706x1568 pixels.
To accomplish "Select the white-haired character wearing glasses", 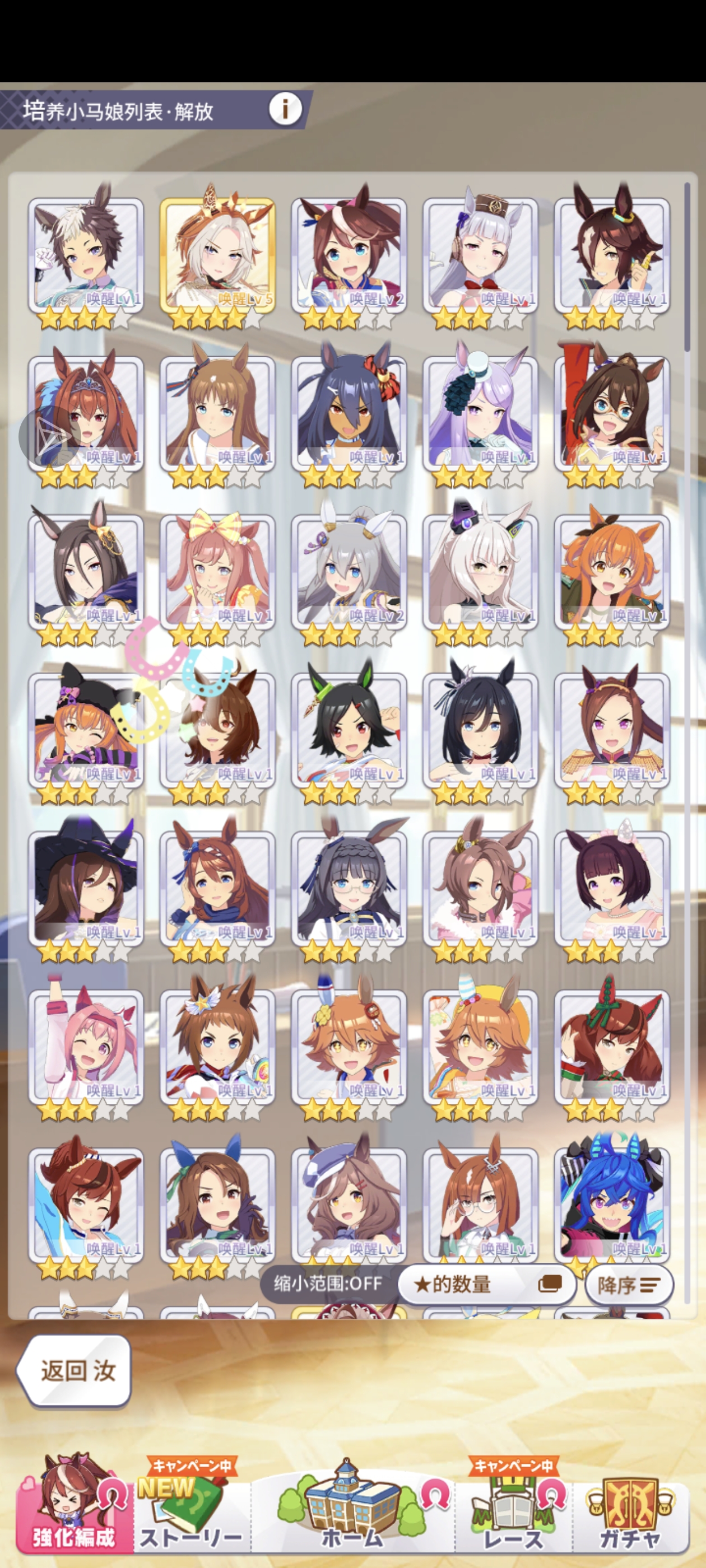I will [x=481, y=571].
